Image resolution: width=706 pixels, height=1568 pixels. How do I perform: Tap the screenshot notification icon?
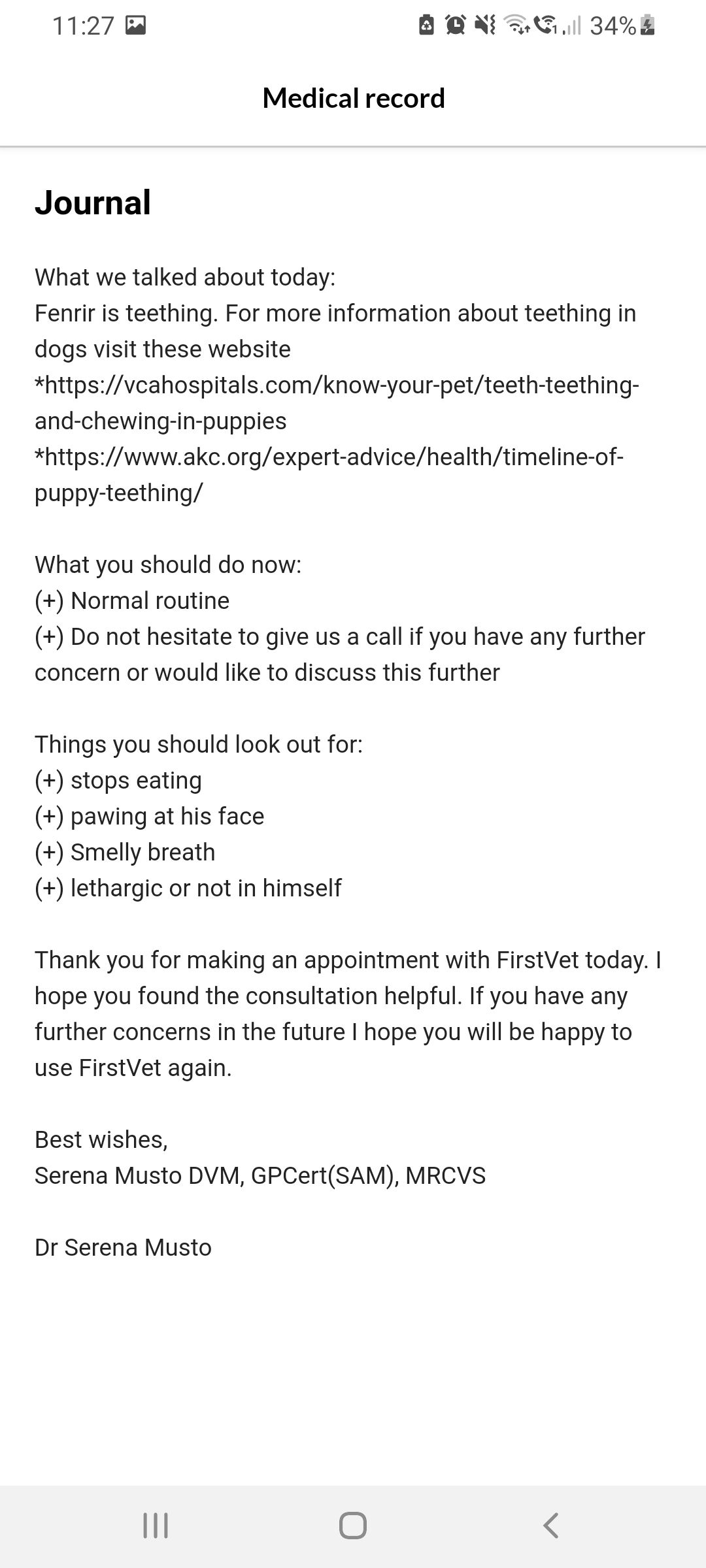[136, 25]
